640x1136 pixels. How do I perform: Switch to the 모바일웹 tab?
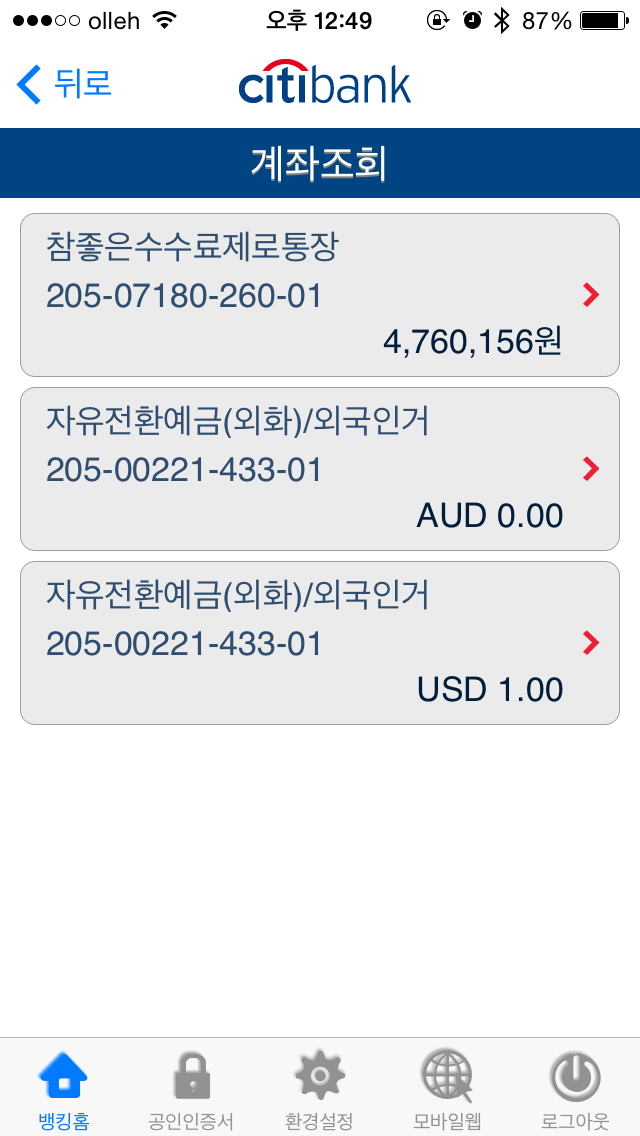coord(447,1089)
